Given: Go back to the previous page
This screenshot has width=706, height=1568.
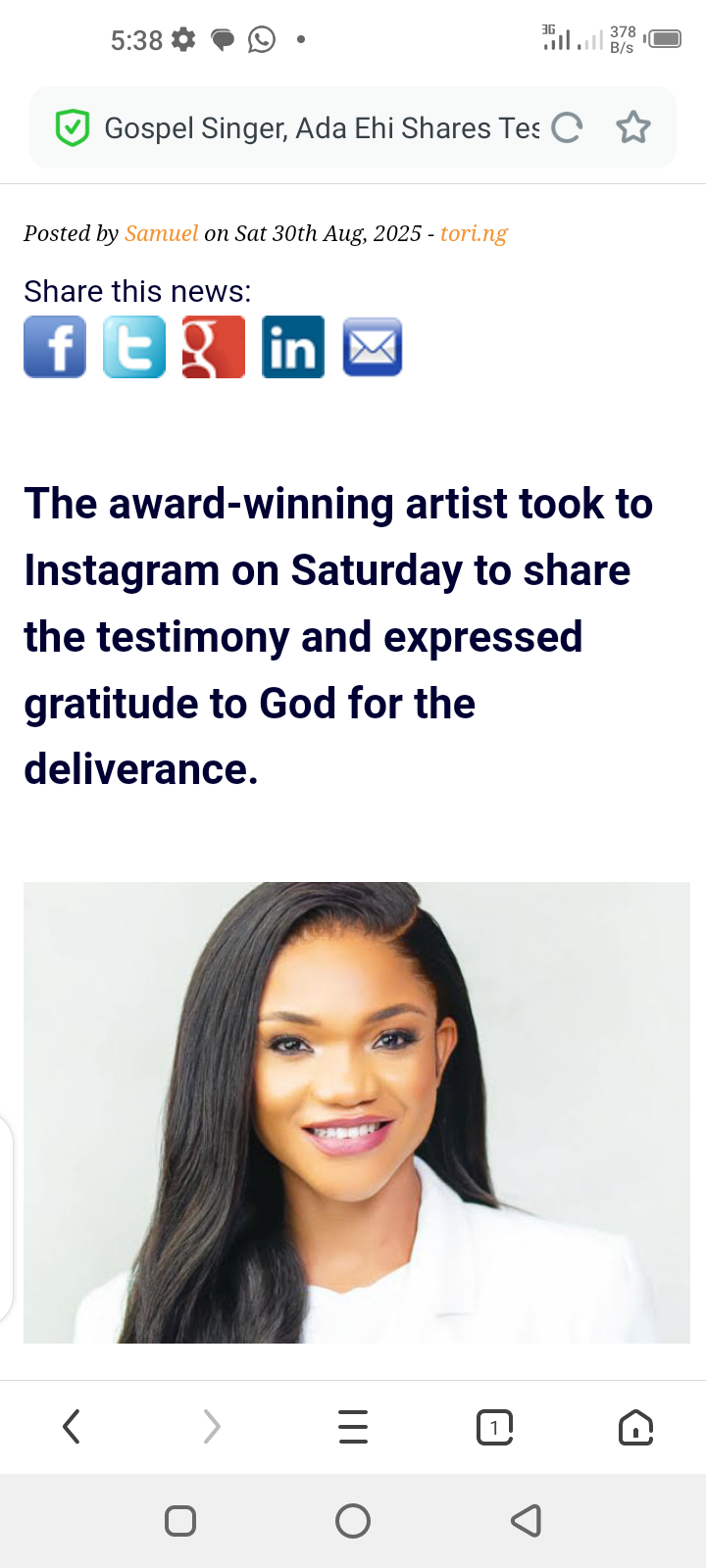Looking at the screenshot, I should tap(71, 1427).
